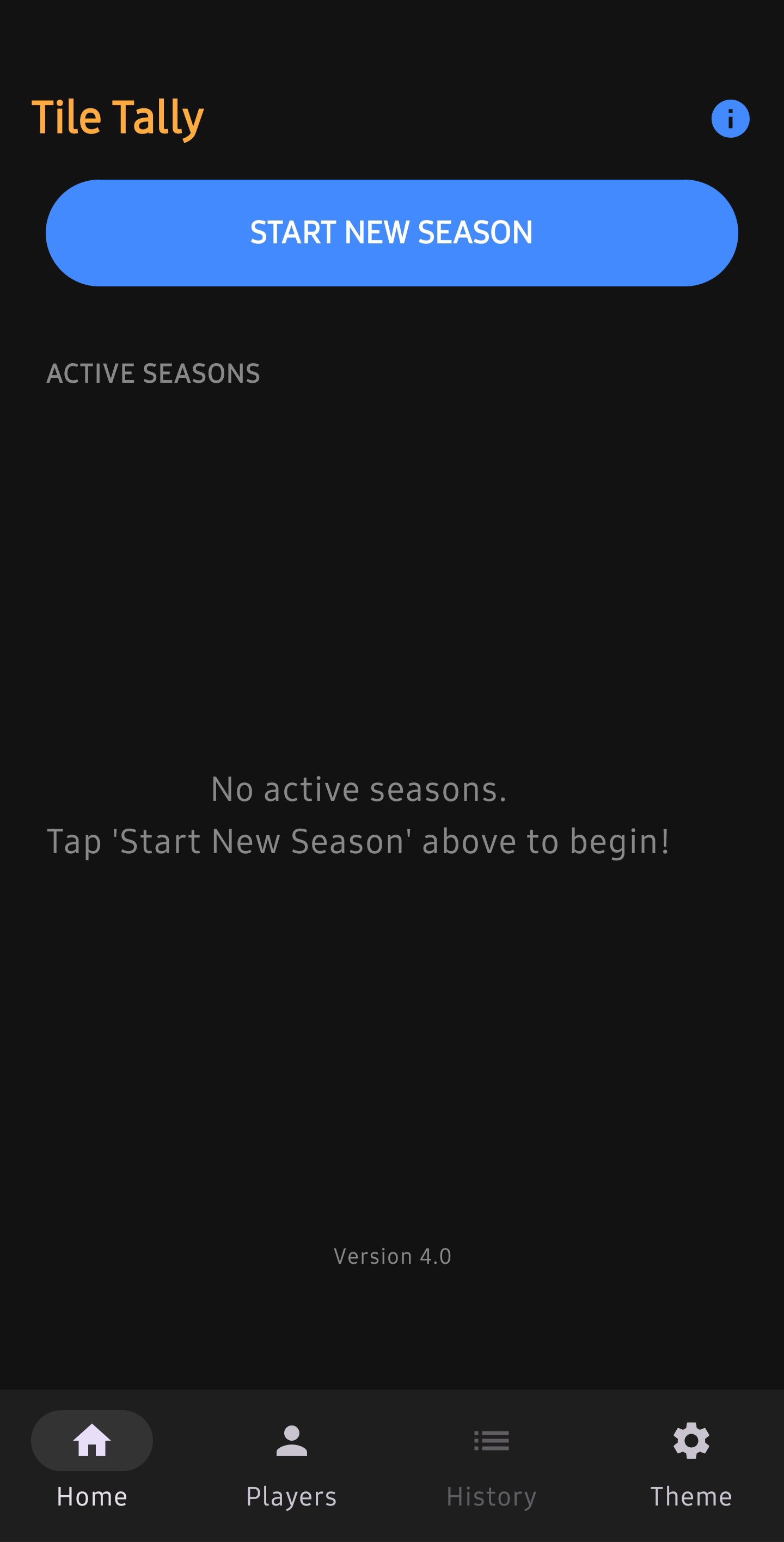Open the info icon next to Tile Tally

730,119
